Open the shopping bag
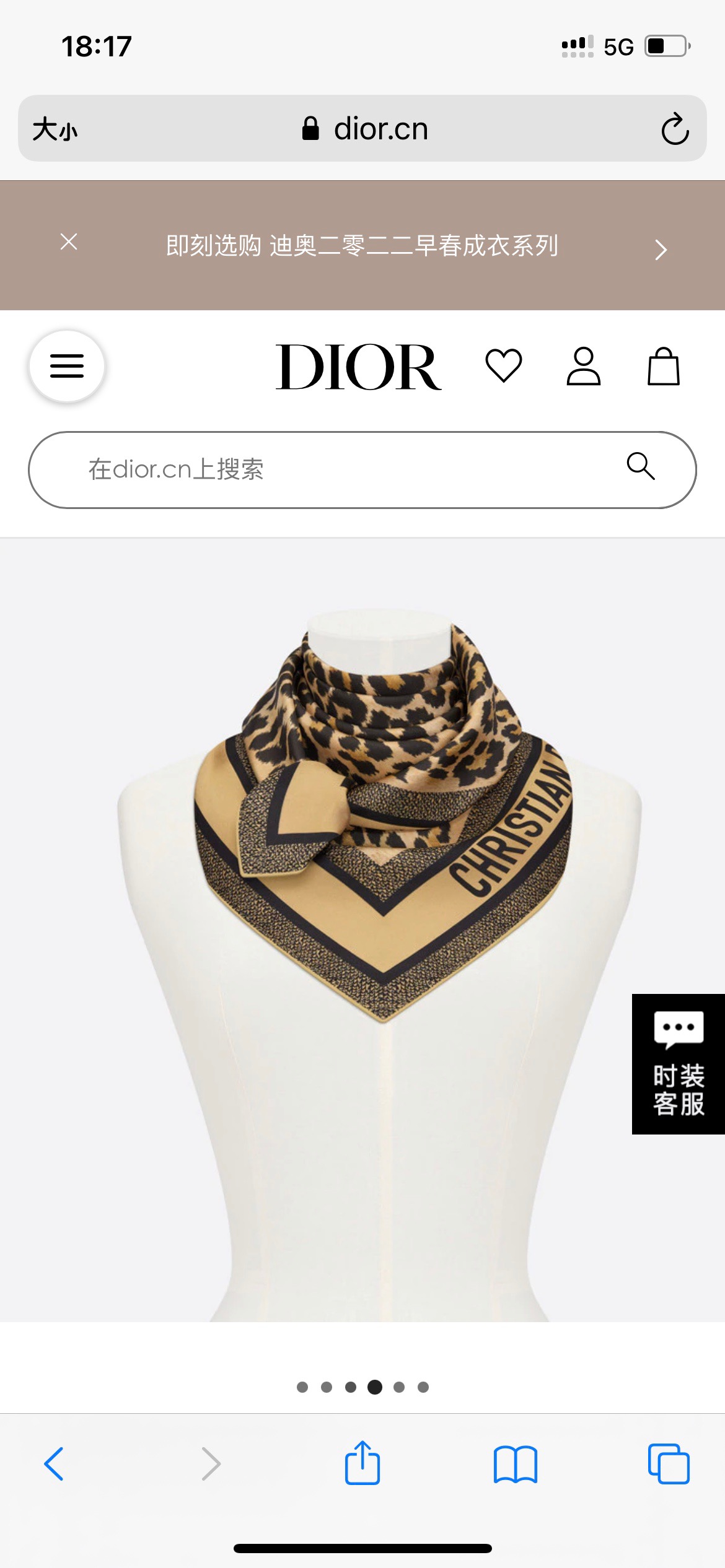 coord(663,366)
